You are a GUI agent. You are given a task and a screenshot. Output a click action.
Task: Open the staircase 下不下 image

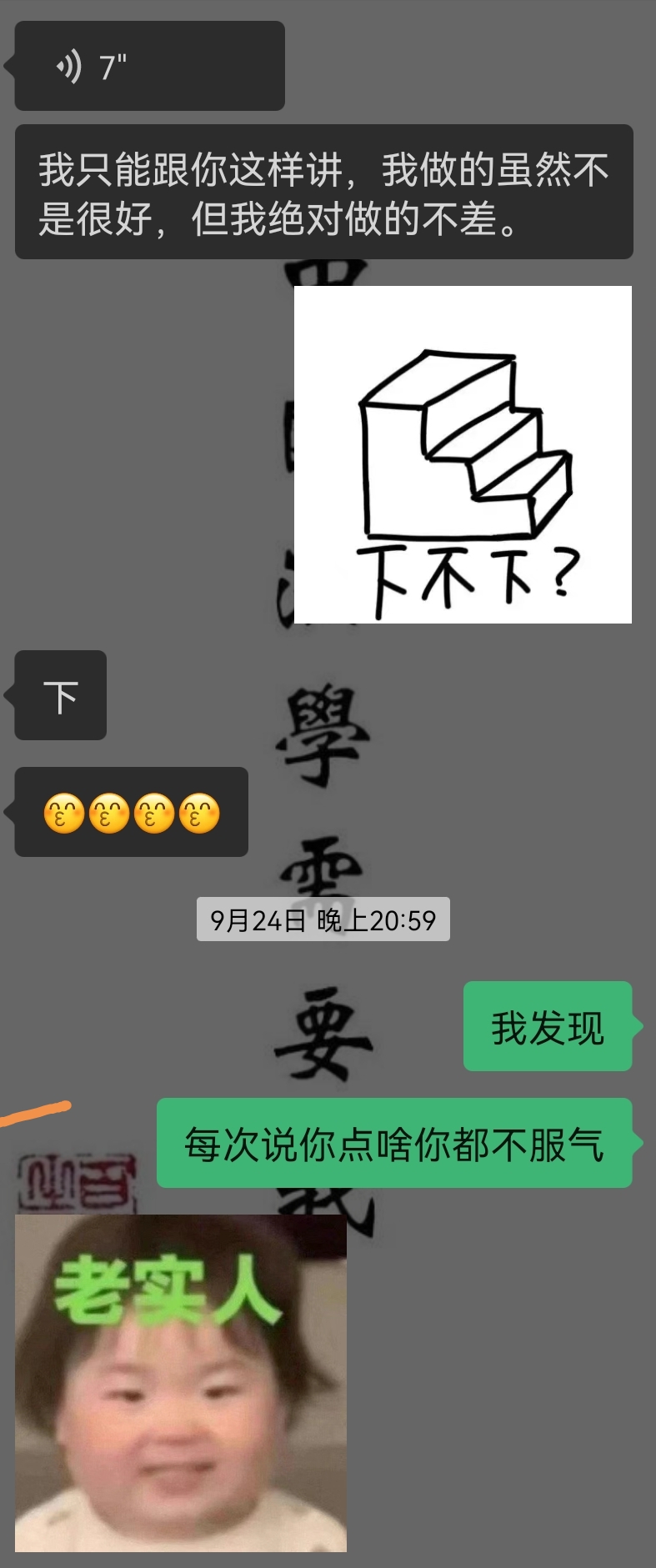[x=463, y=454]
